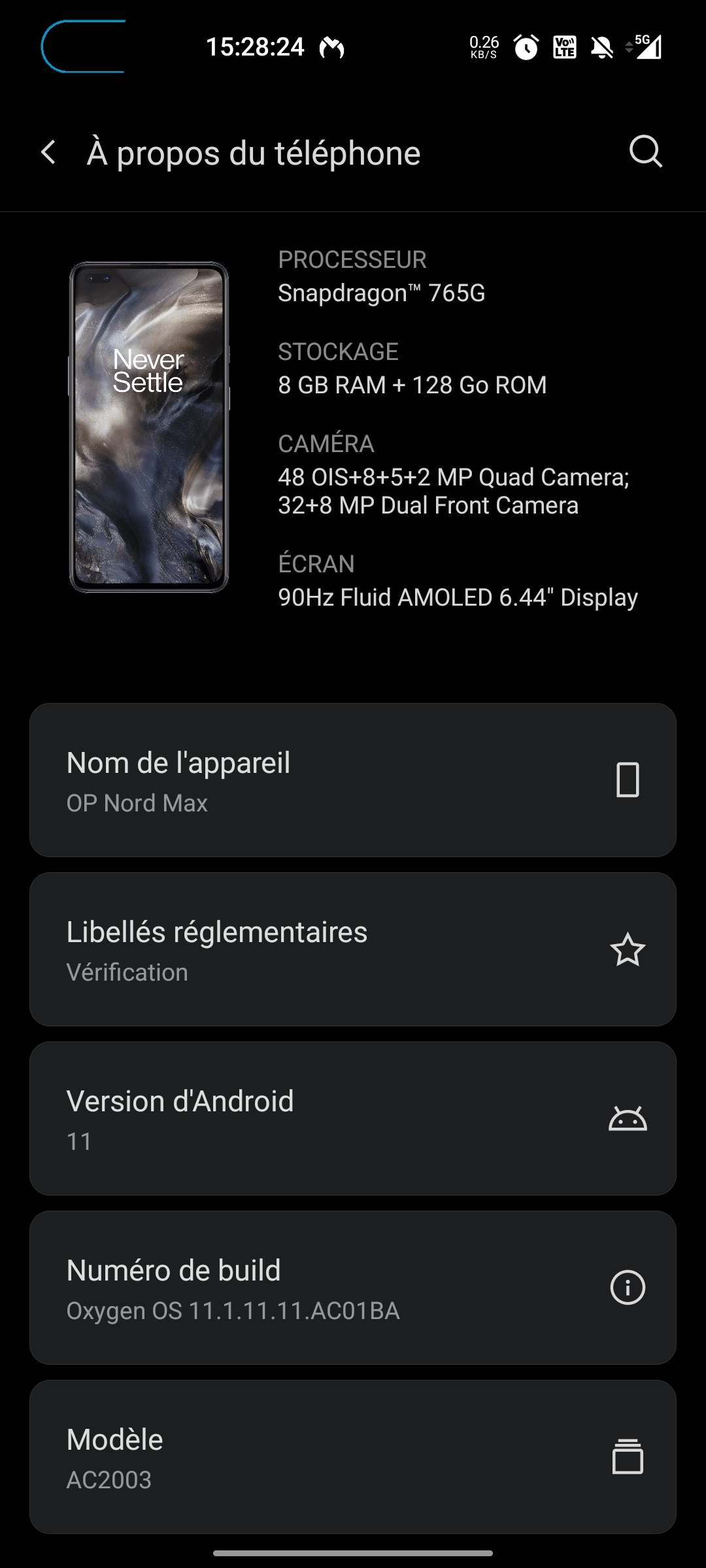706x1568 pixels.
Task: Select the Version d'Android row
Action: (353, 1119)
